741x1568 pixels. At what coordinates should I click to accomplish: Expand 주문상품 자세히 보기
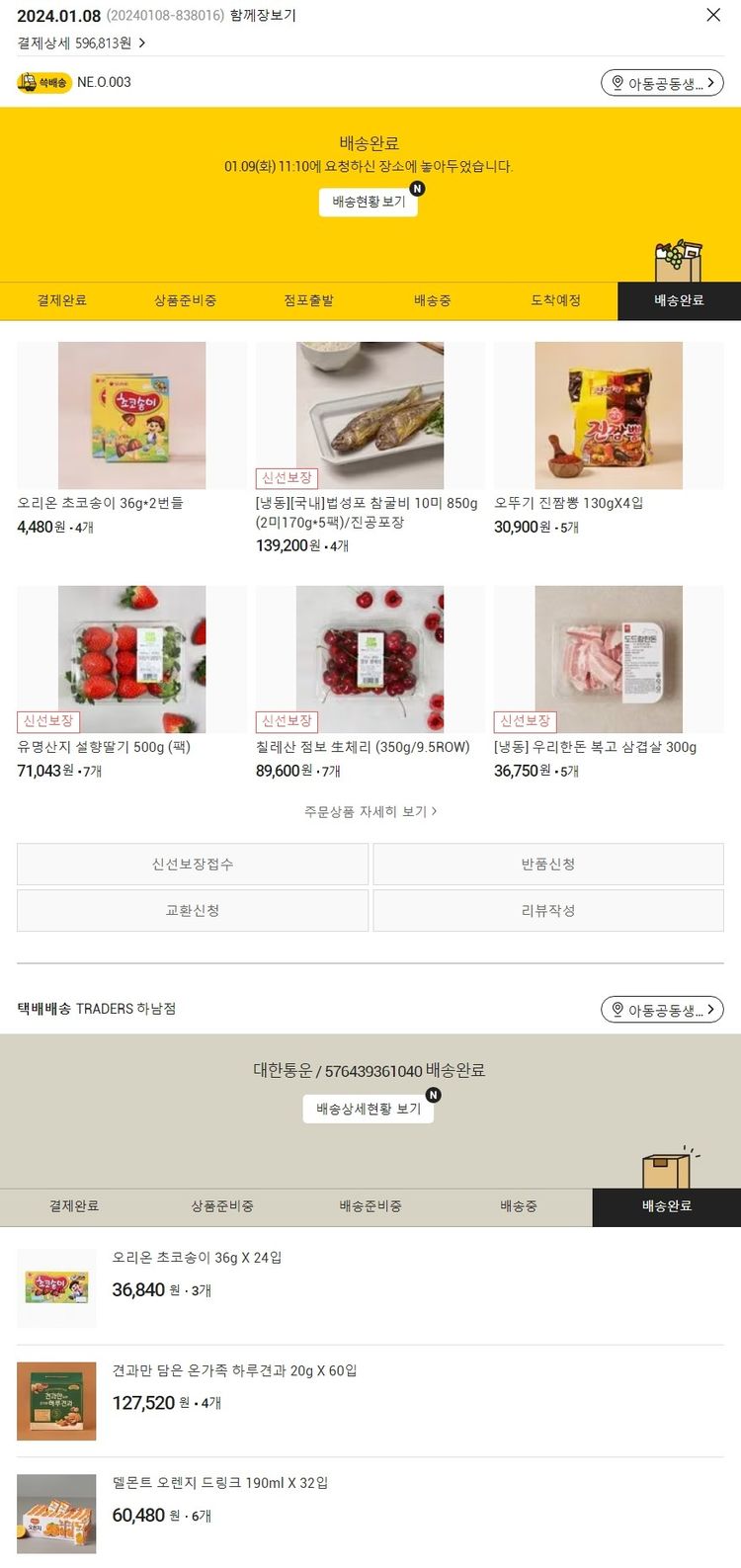[x=370, y=811]
